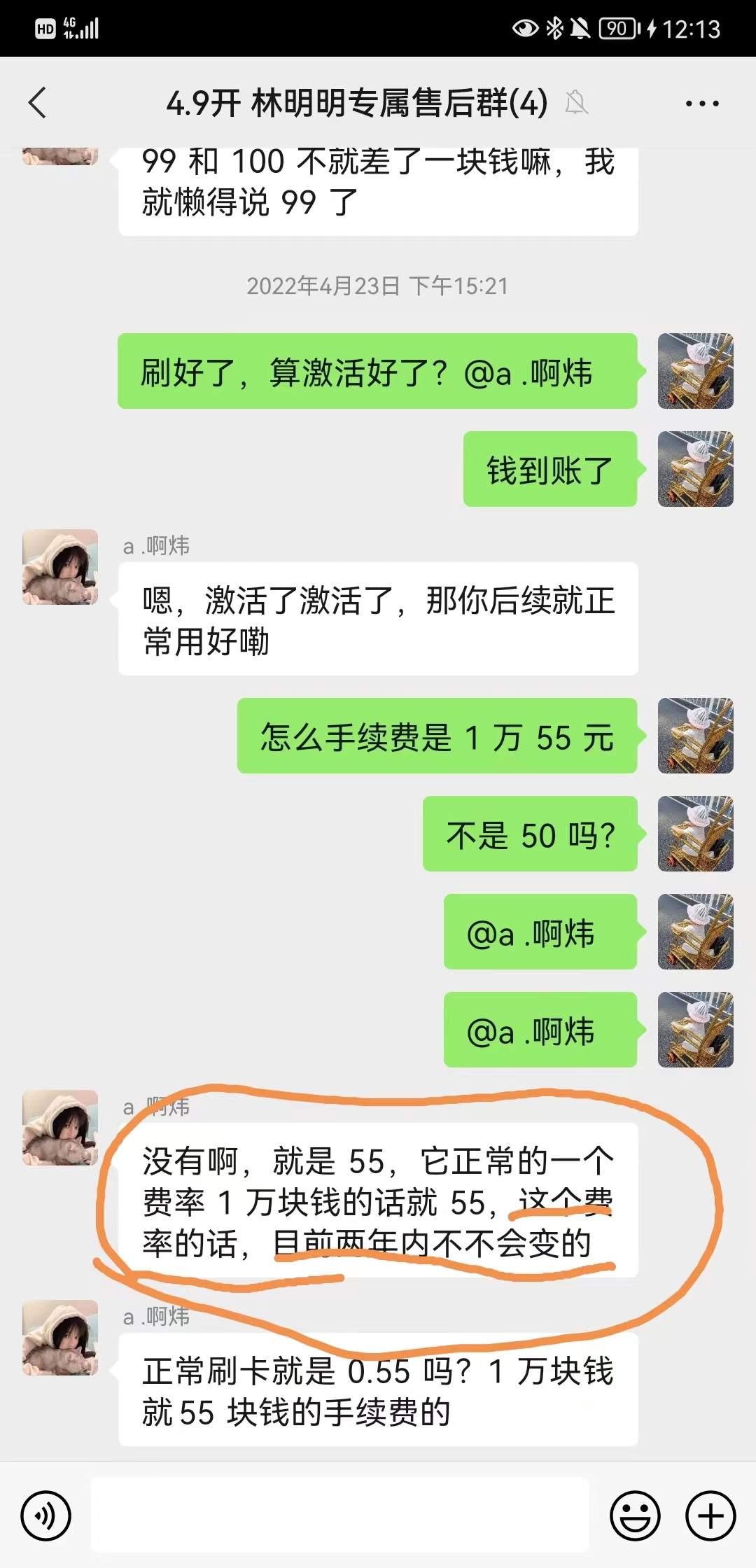Tap the message text input field

coord(340,1515)
